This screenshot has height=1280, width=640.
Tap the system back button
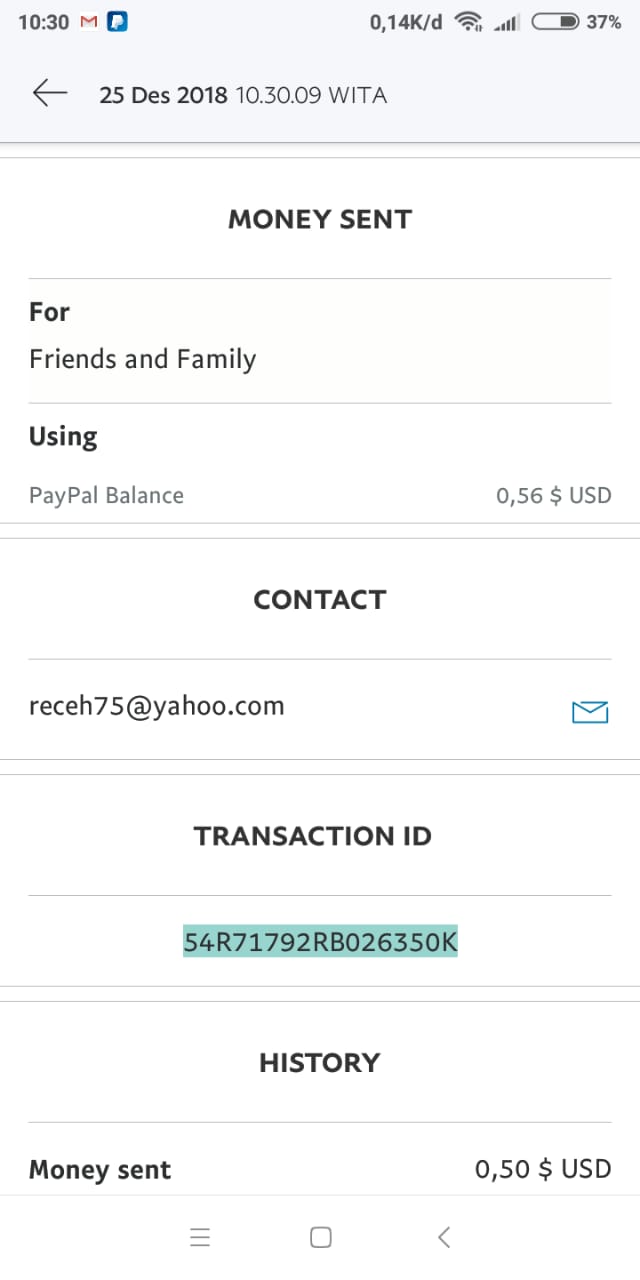[x=444, y=1238]
